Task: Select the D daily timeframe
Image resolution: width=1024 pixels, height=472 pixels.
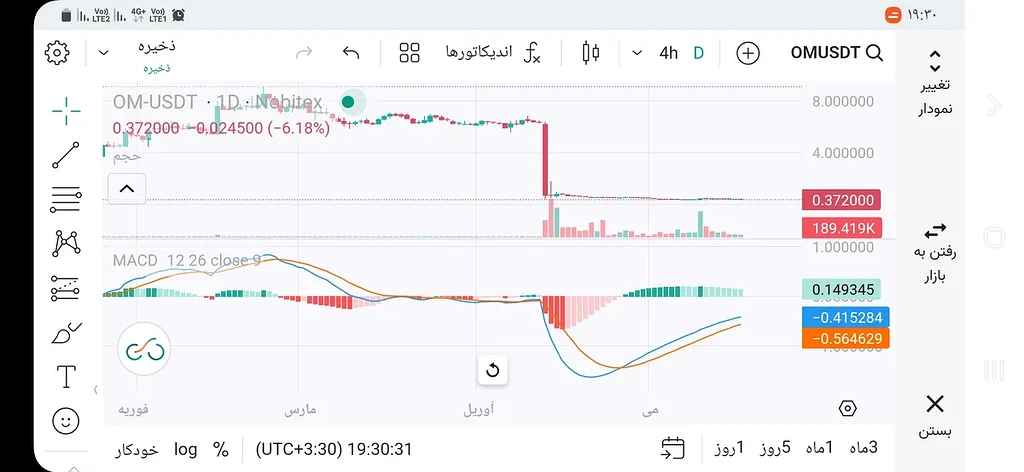Action: tap(699, 53)
